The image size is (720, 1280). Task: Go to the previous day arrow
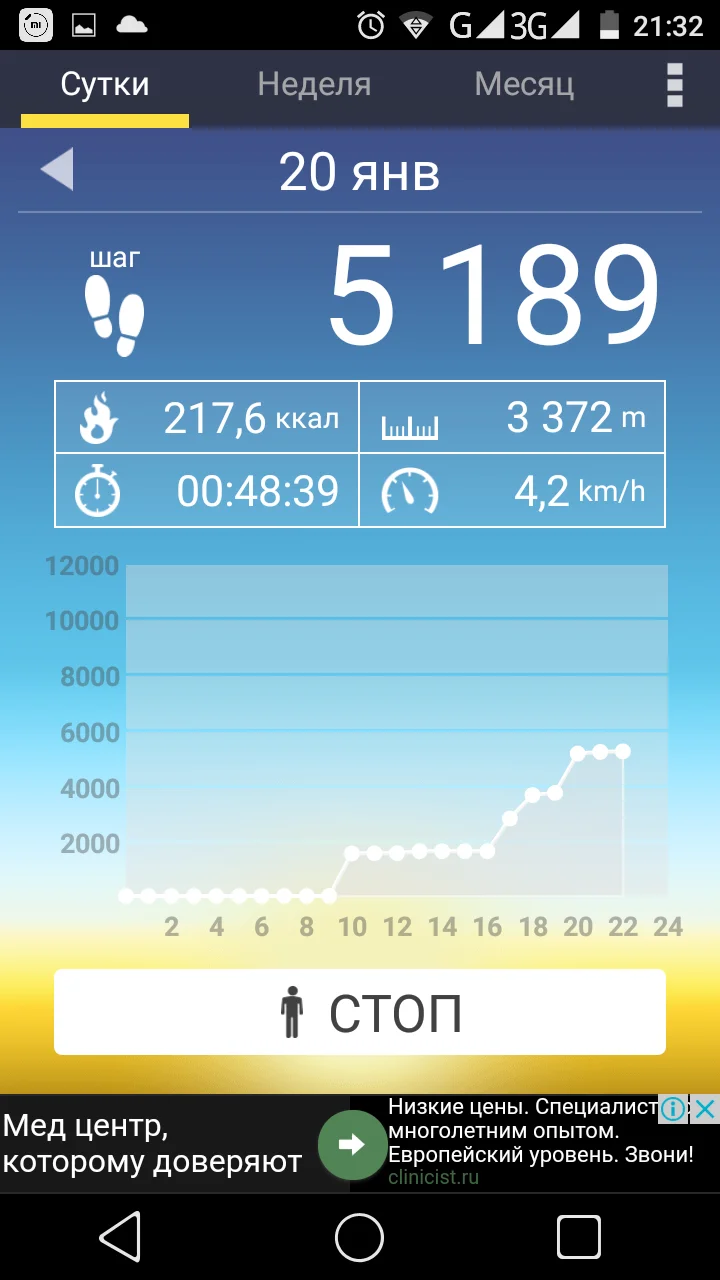point(57,170)
